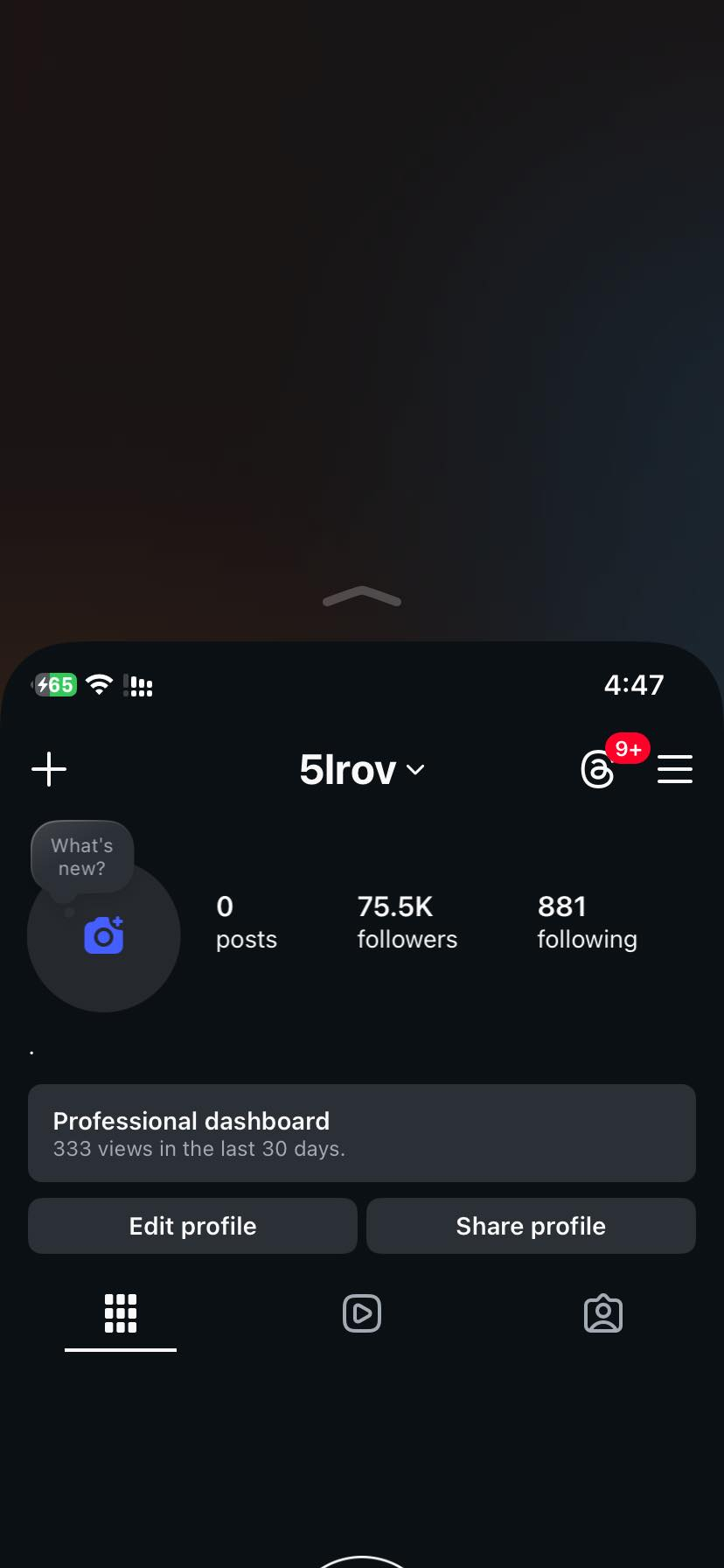Add a profile photo via the camera icon

[x=103, y=936]
